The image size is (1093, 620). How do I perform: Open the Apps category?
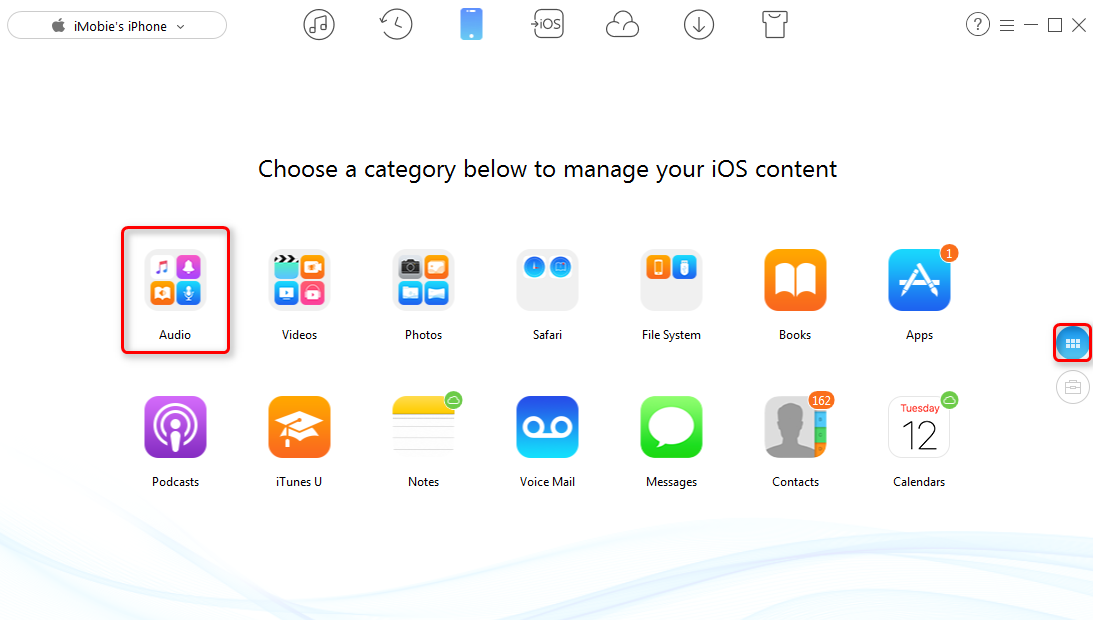coord(919,281)
